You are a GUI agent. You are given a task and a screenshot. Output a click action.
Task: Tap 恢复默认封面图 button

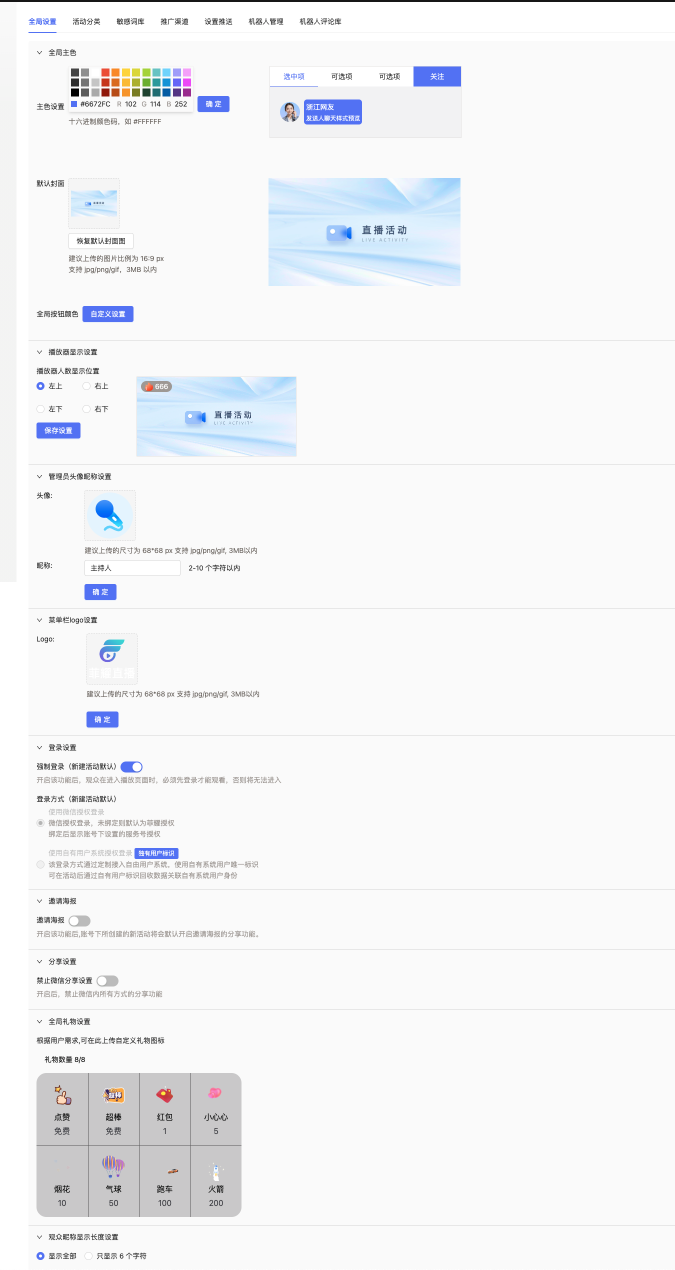pyautogui.click(x=101, y=240)
